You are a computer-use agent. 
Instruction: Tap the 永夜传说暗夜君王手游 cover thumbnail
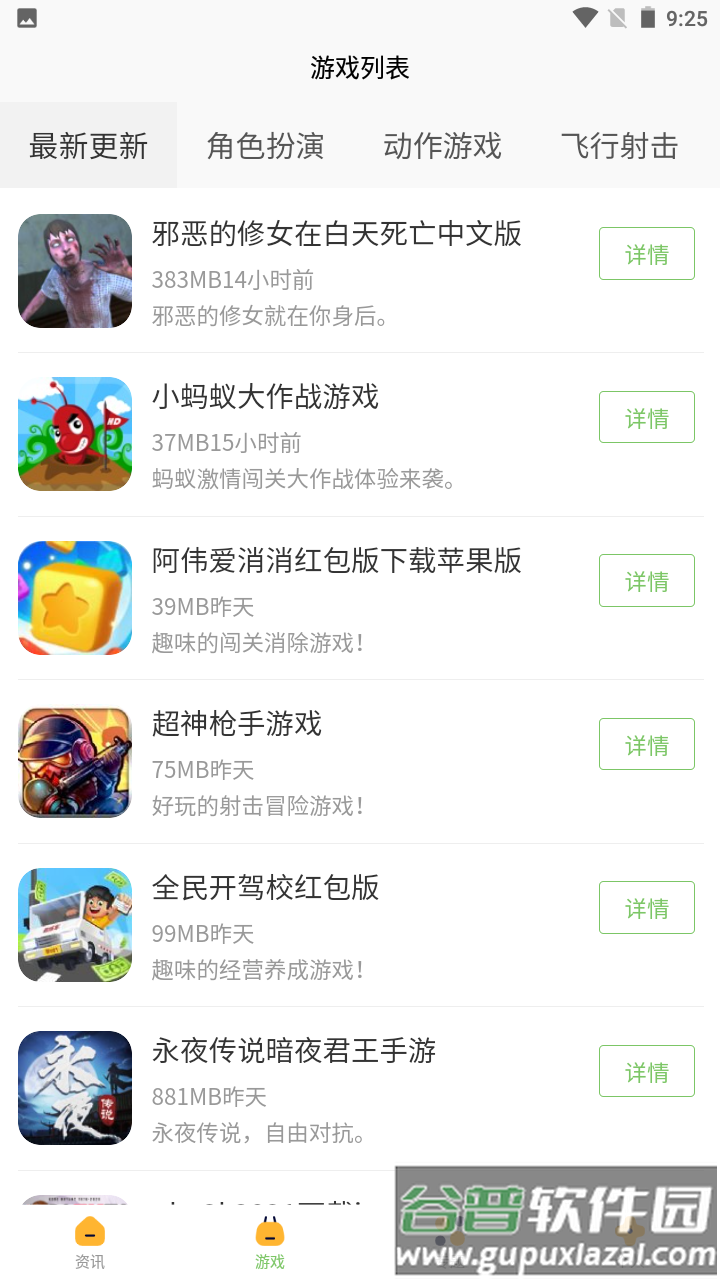(74, 1088)
